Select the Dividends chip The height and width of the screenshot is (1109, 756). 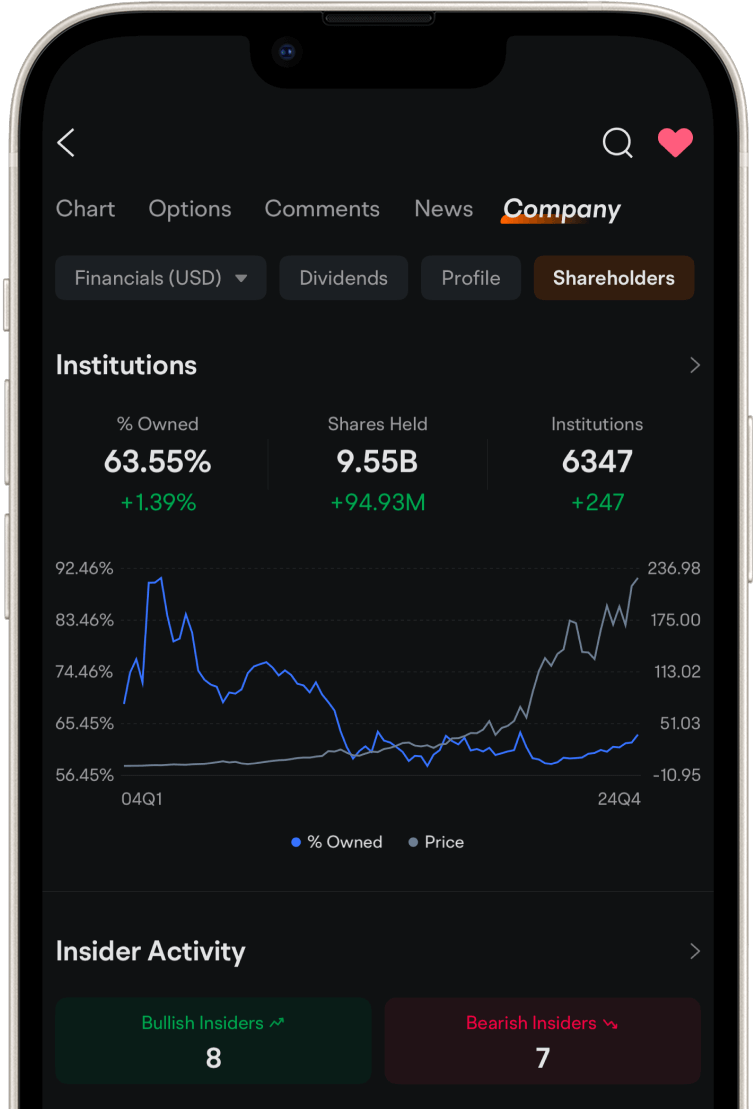coord(343,278)
